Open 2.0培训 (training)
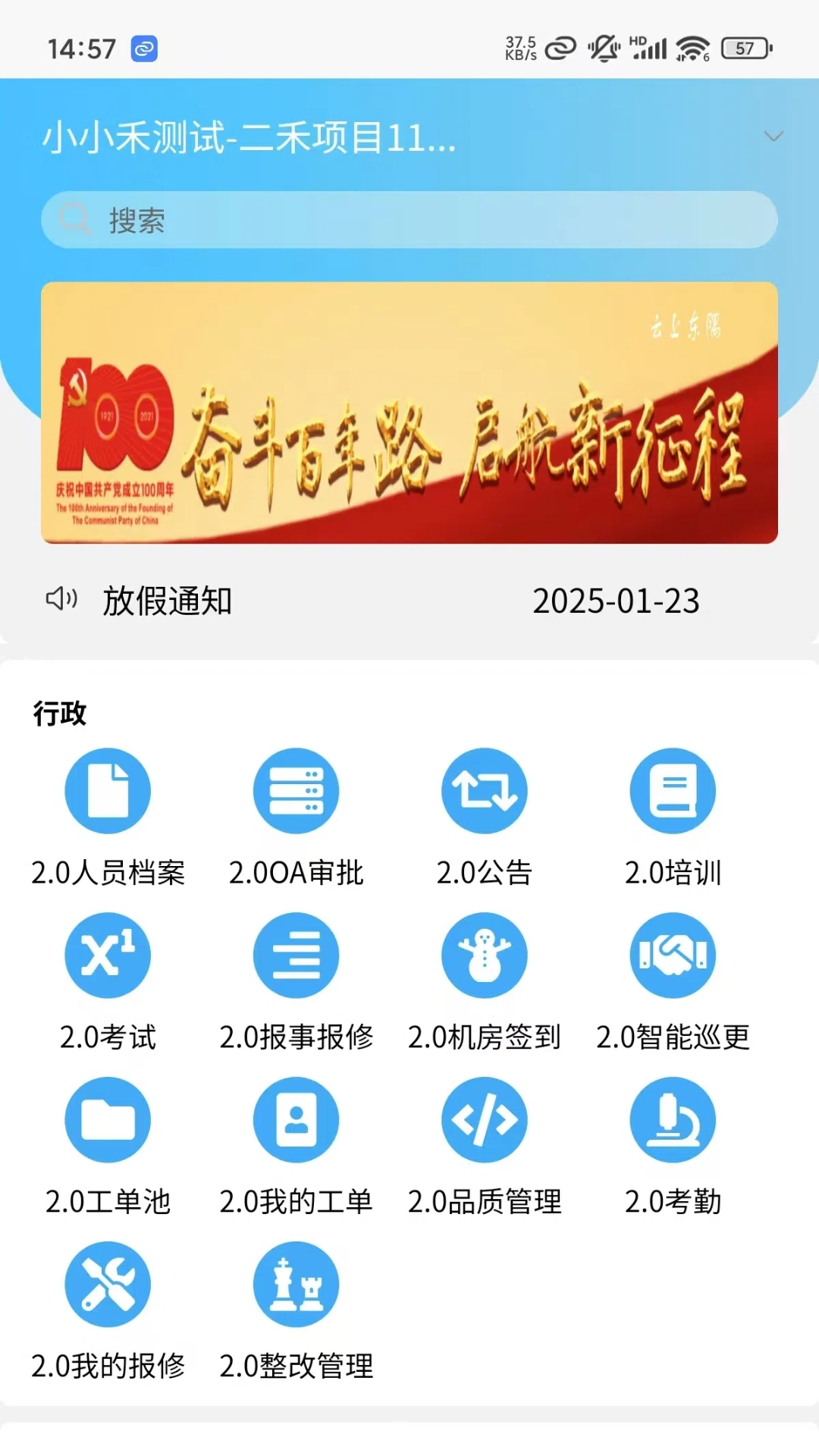The height and width of the screenshot is (1456, 819). (x=673, y=815)
